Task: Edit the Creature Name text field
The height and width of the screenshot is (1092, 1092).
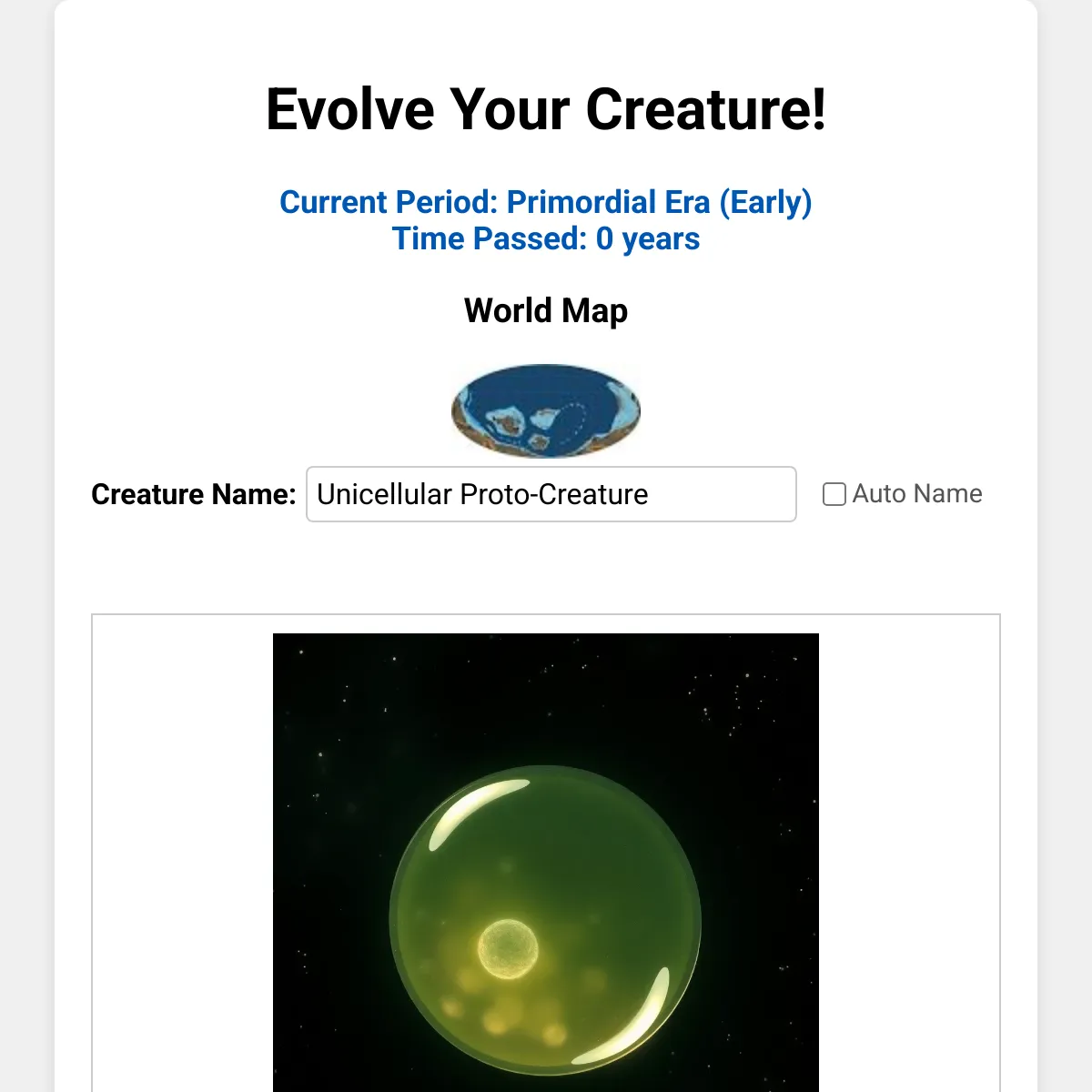Action: [x=551, y=494]
